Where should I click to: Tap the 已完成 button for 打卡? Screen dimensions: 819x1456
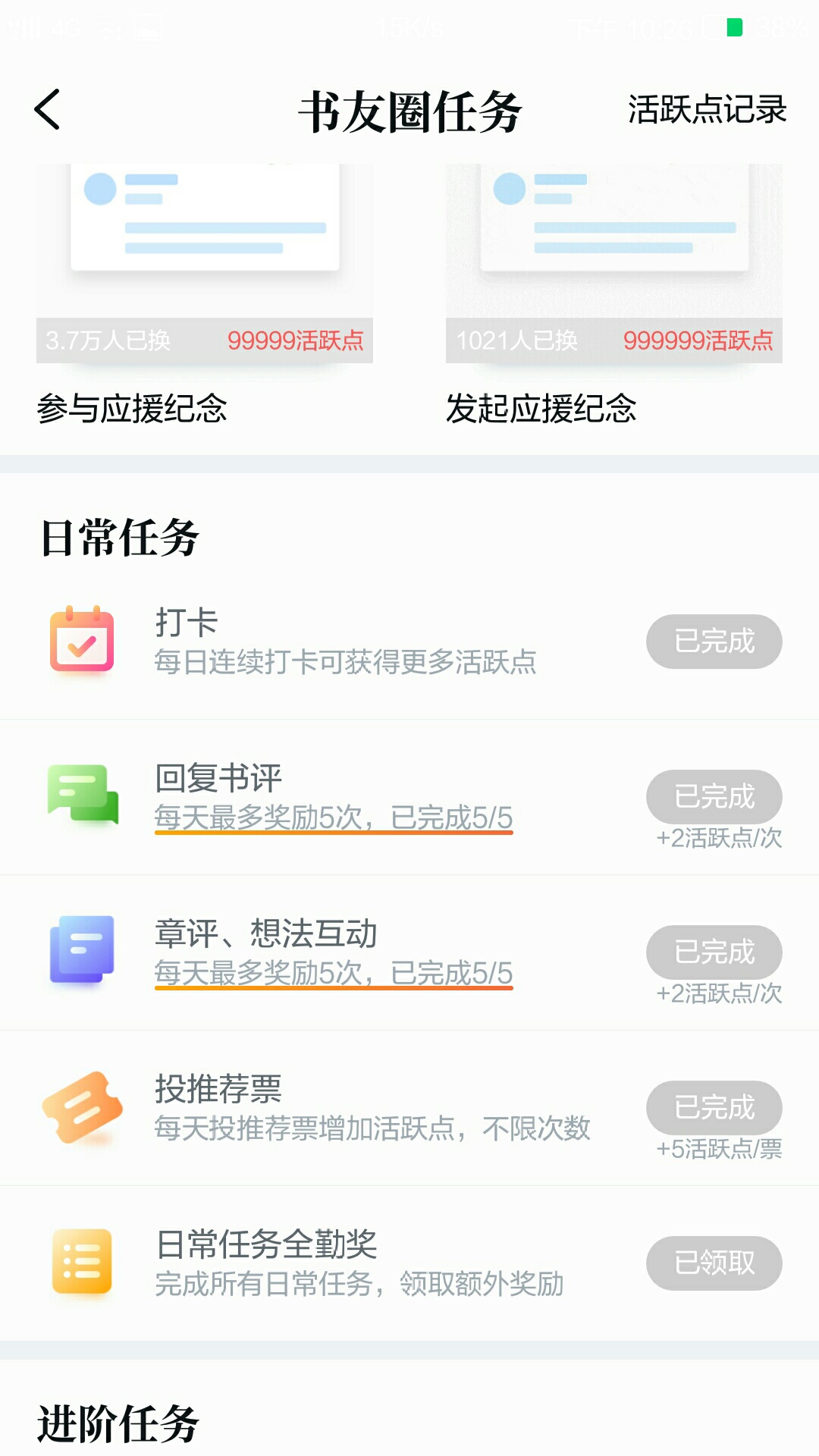click(714, 642)
